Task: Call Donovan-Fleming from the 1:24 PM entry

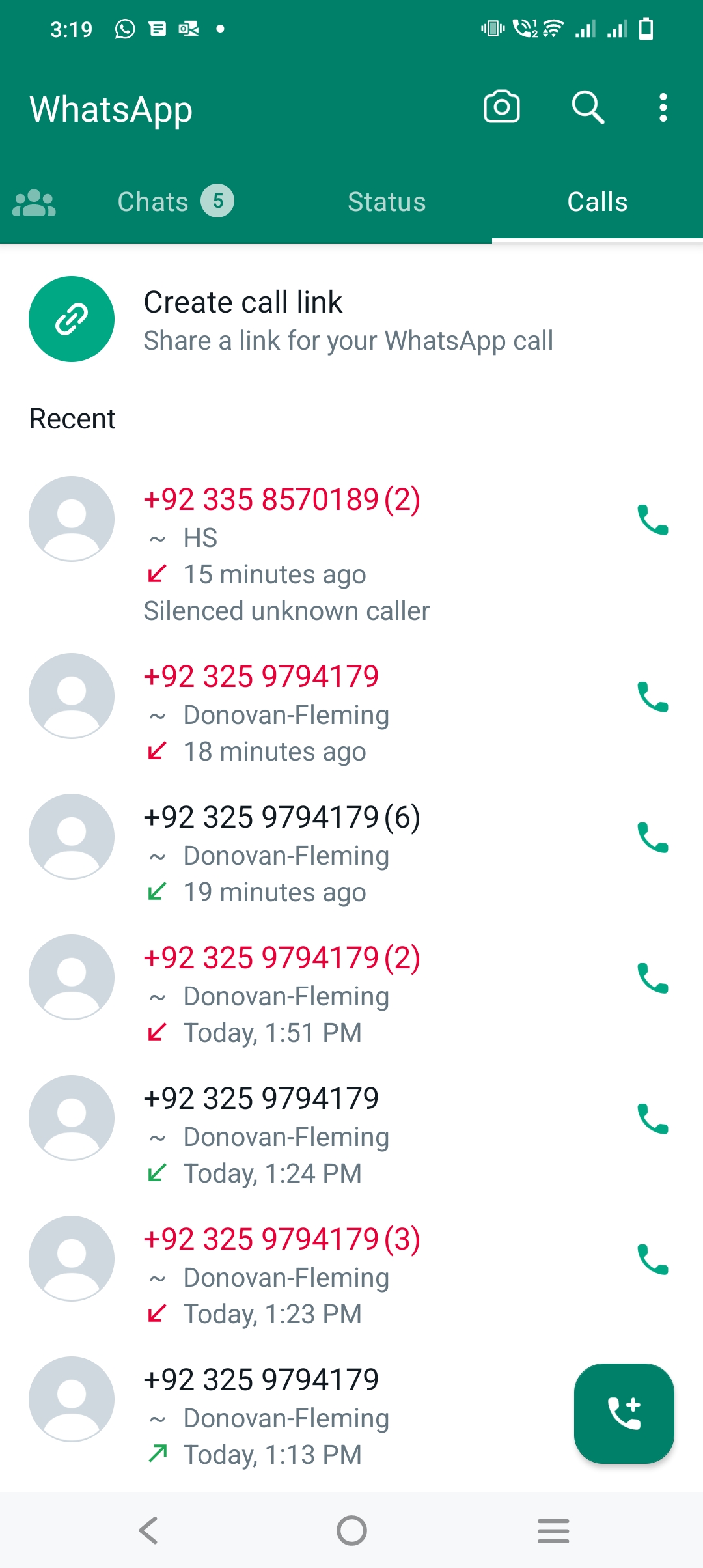Action: 652,1119
